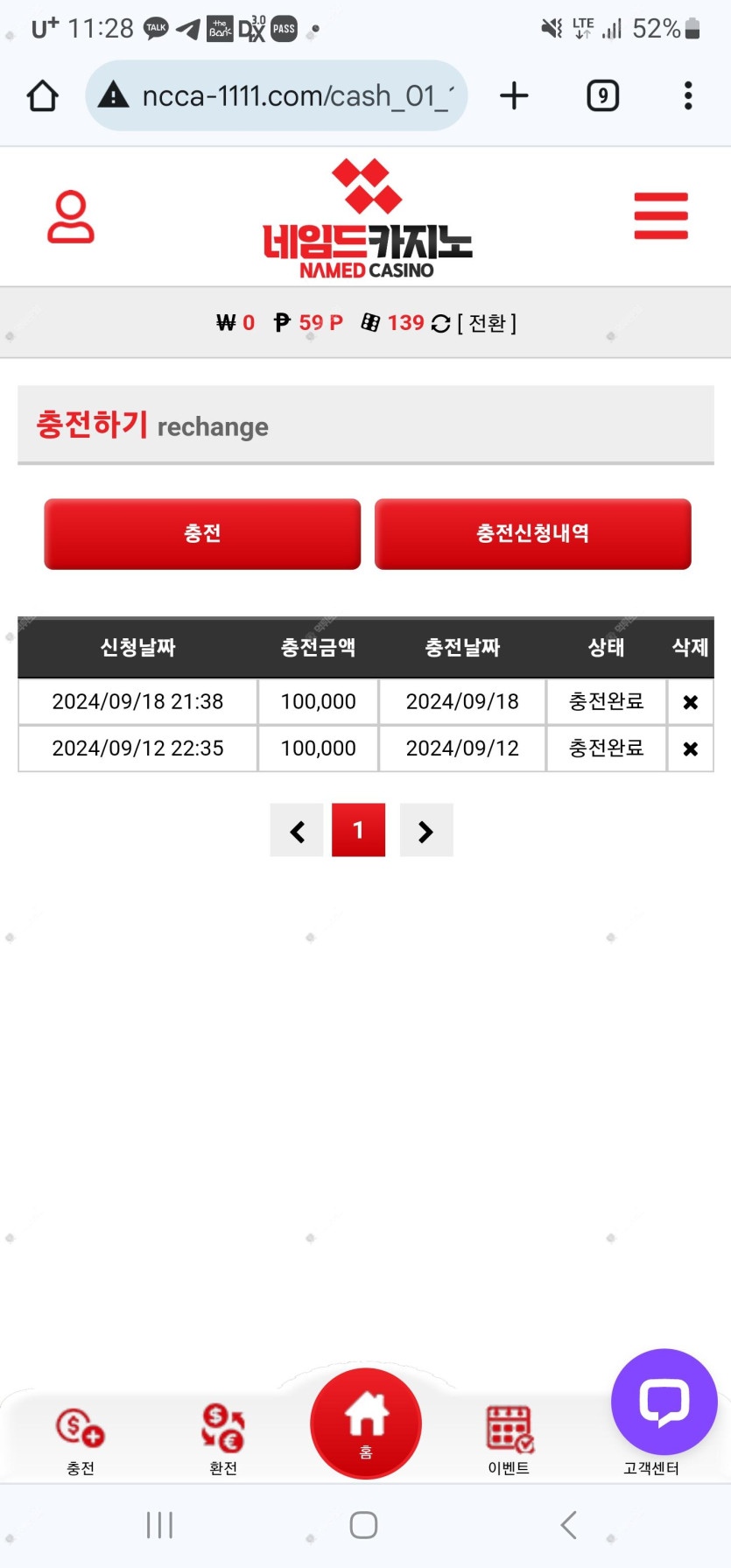Image resolution: width=731 pixels, height=1568 pixels.
Task: Delete the 2024/09/18 21:38 record
Action: pos(690,702)
